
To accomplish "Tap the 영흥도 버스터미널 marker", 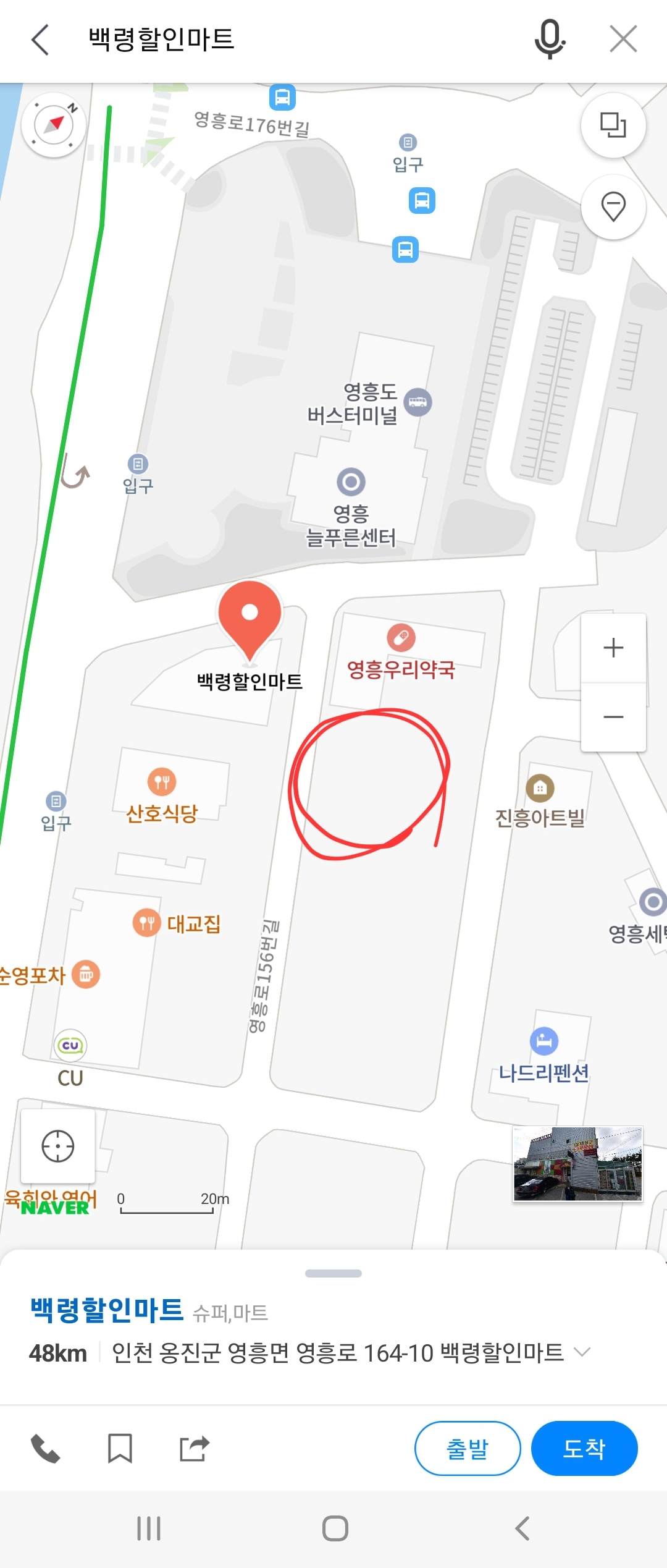I will [417, 402].
